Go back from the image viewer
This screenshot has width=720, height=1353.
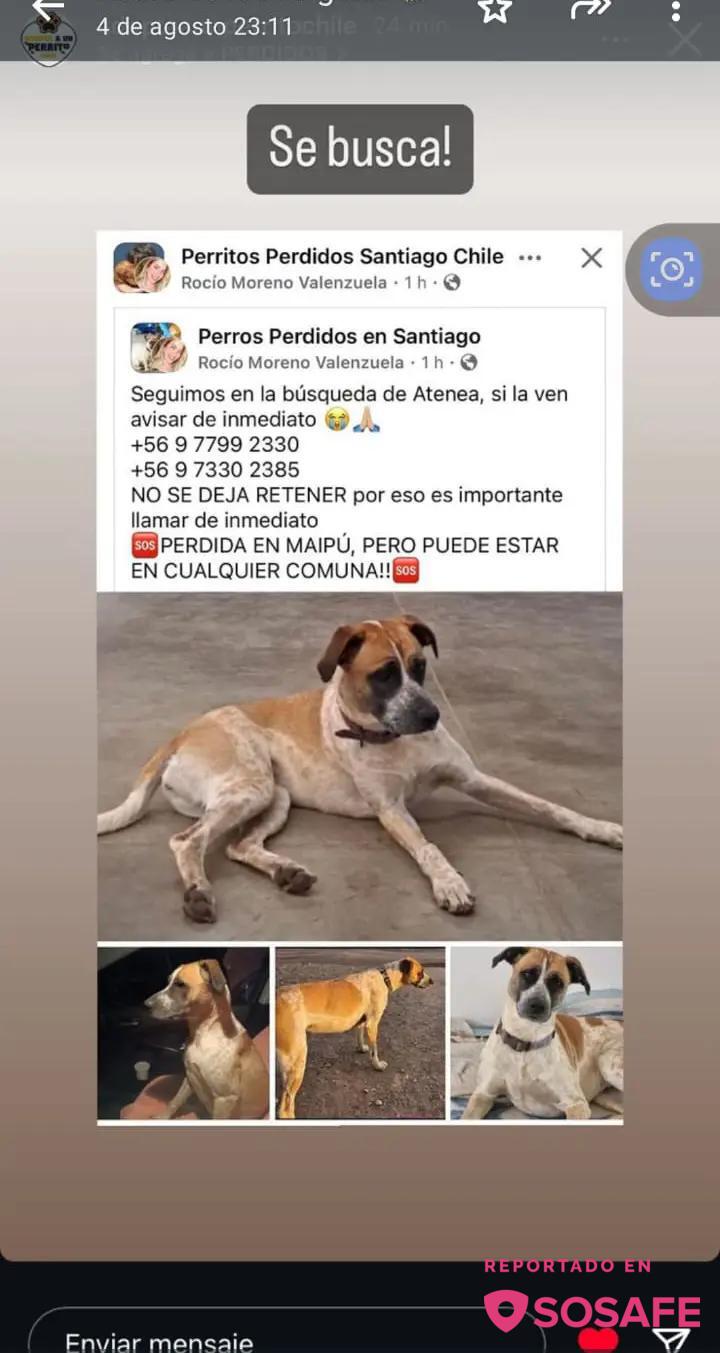point(47,9)
